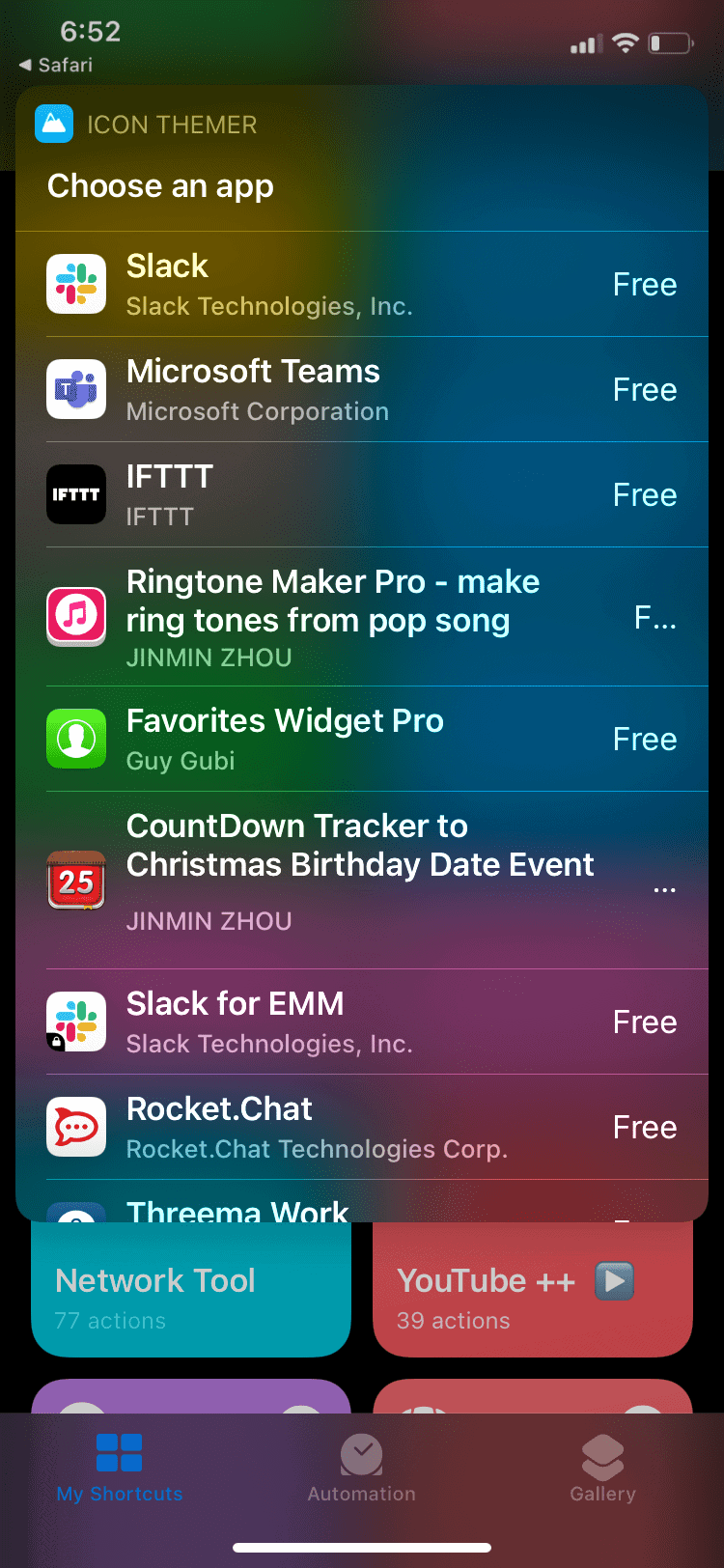
Task: Select Threema Work
Action: 362,1207
